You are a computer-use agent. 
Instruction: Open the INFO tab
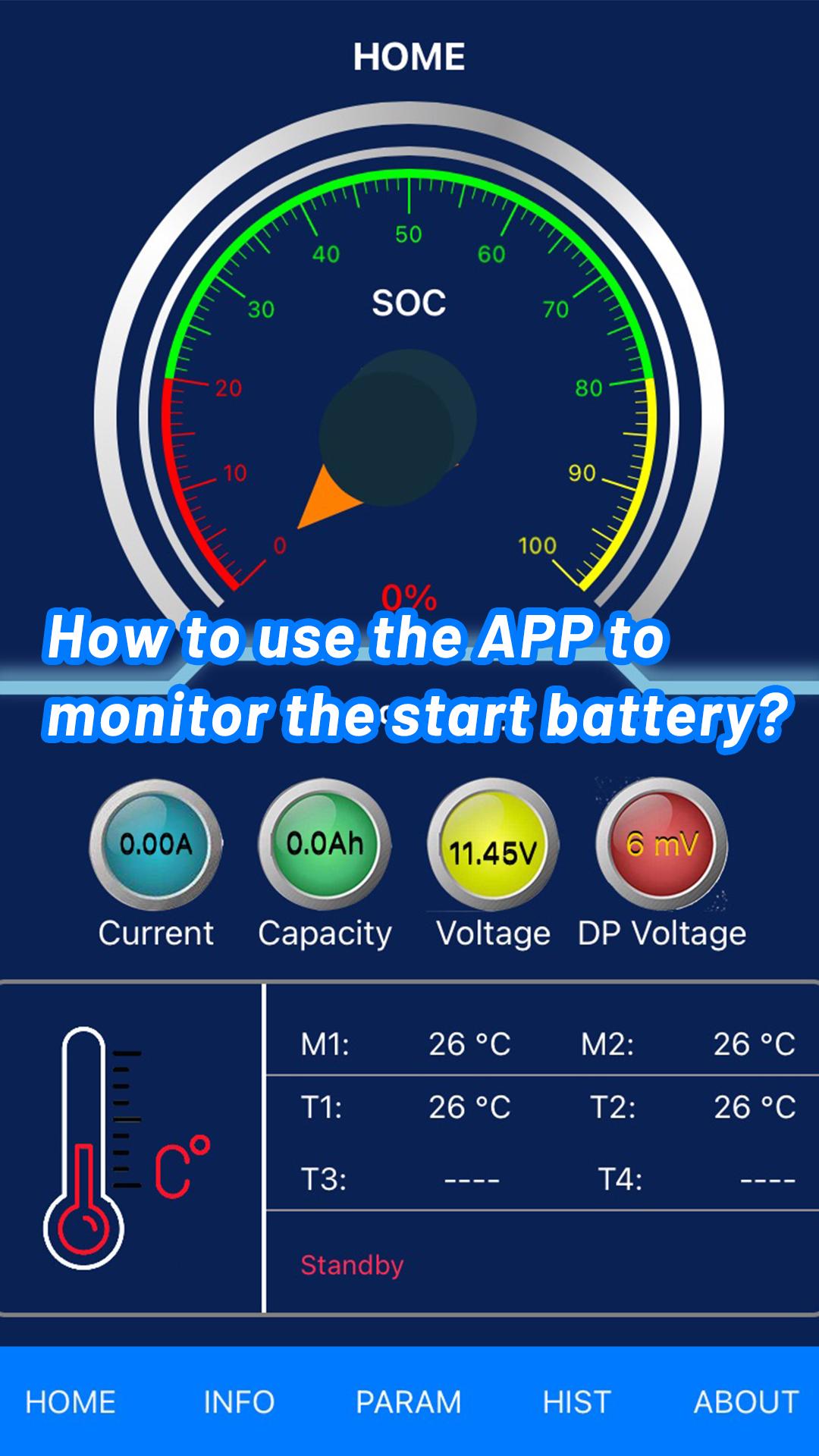click(x=239, y=1402)
